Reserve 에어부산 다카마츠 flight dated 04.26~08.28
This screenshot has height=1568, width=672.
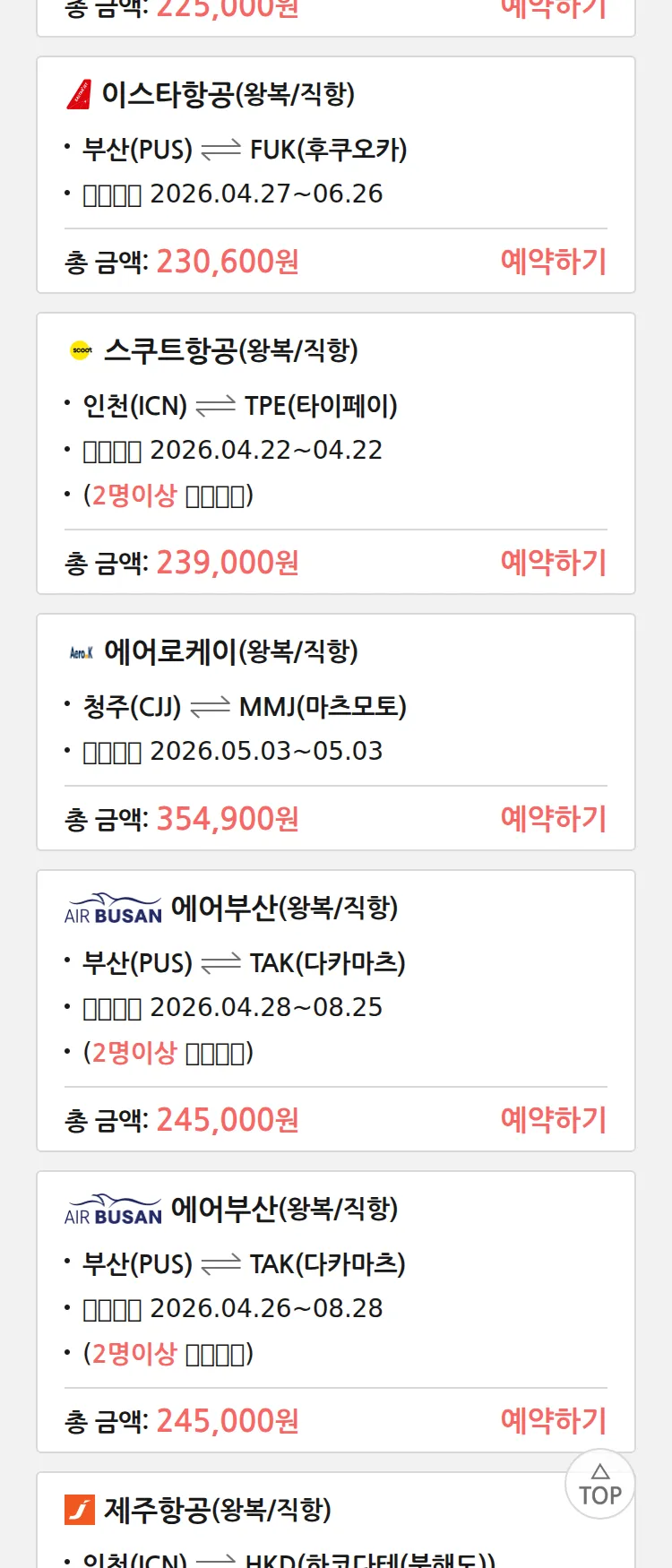[553, 1421]
